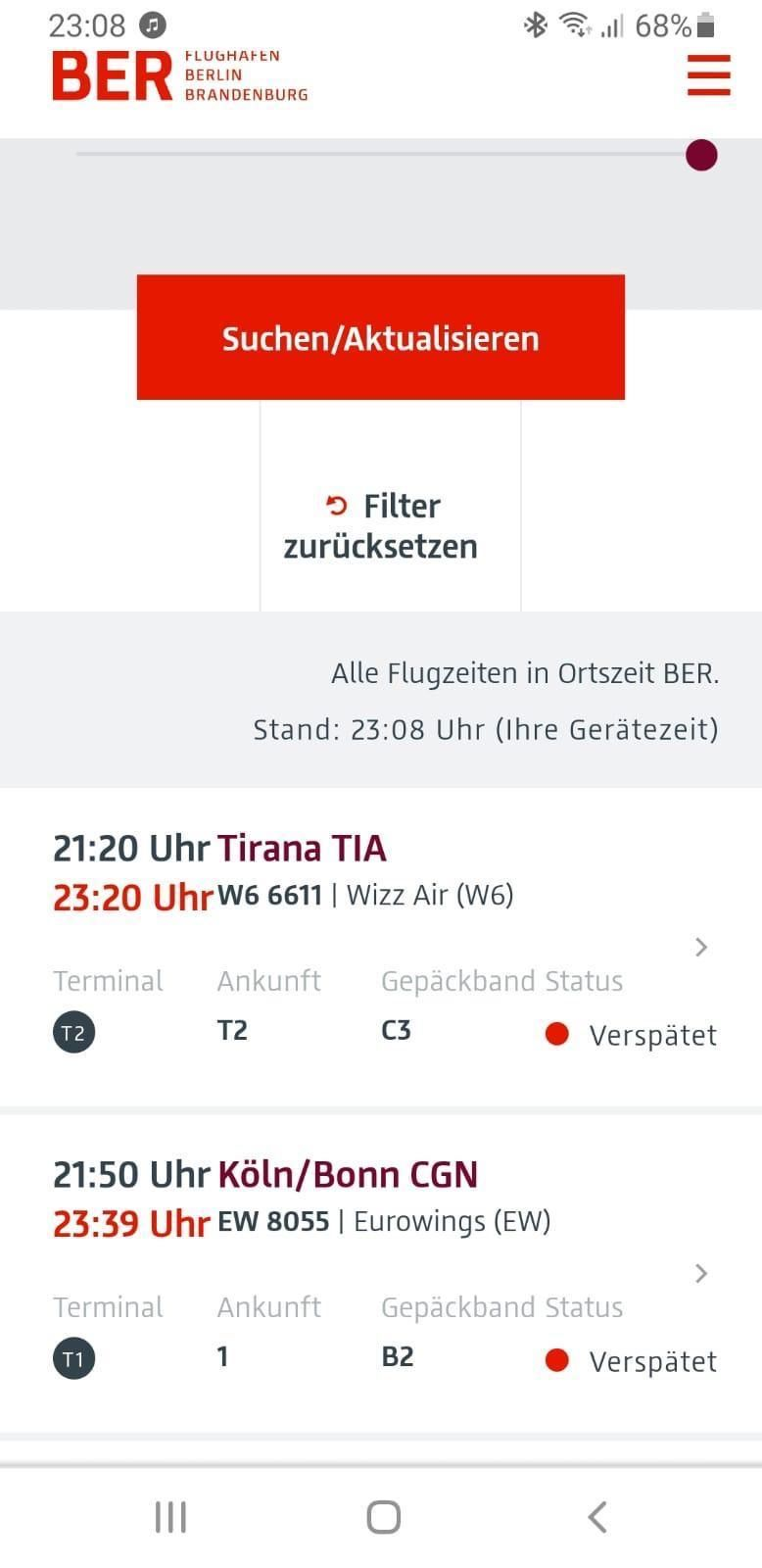Open the Köln/Bonn CGN flight EW 8055
The image size is (762, 1568).
(381, 1273)
